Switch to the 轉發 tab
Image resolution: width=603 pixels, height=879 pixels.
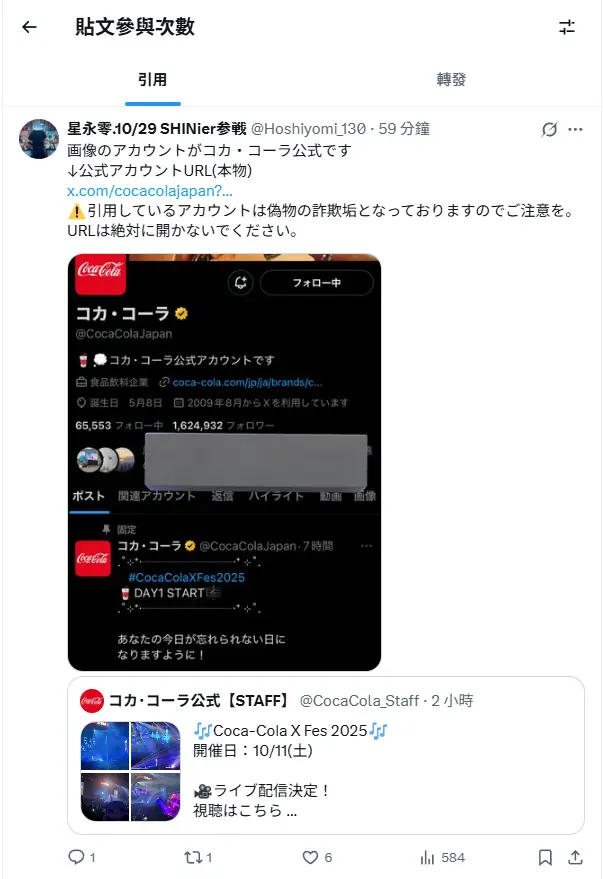pos(451,80)
